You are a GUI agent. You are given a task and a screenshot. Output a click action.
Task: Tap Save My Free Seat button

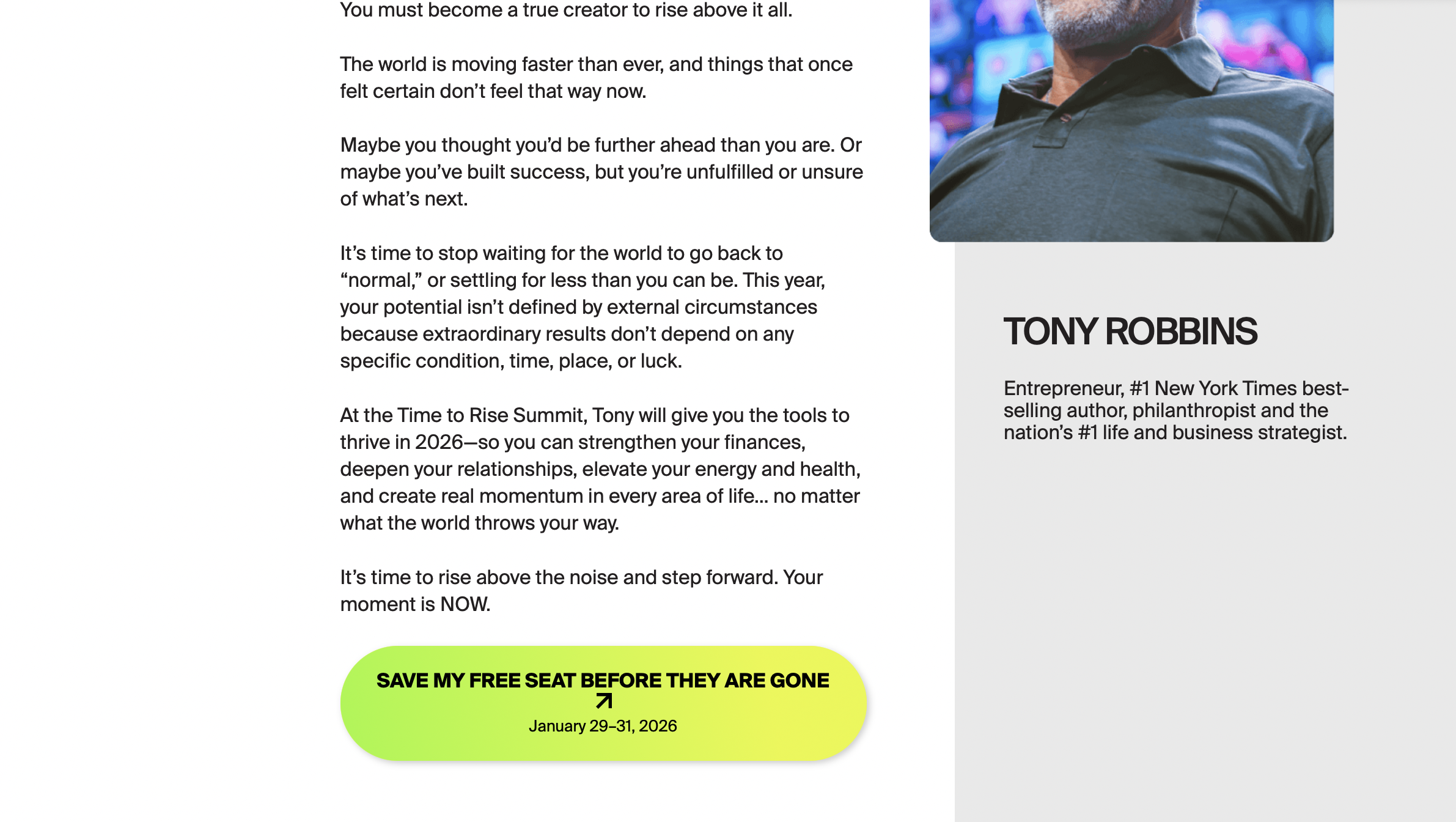tap(603, 703)
